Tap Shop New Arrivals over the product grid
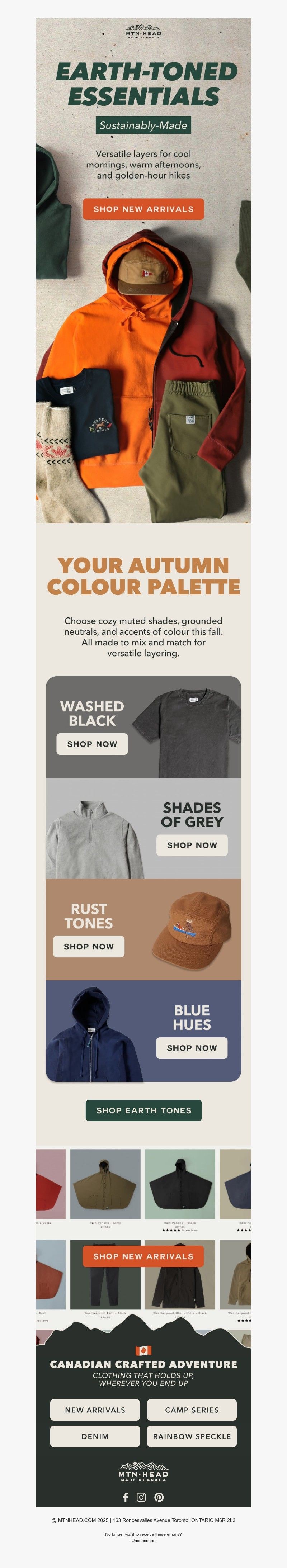The image size is (287, 1568). [143, 1256]
